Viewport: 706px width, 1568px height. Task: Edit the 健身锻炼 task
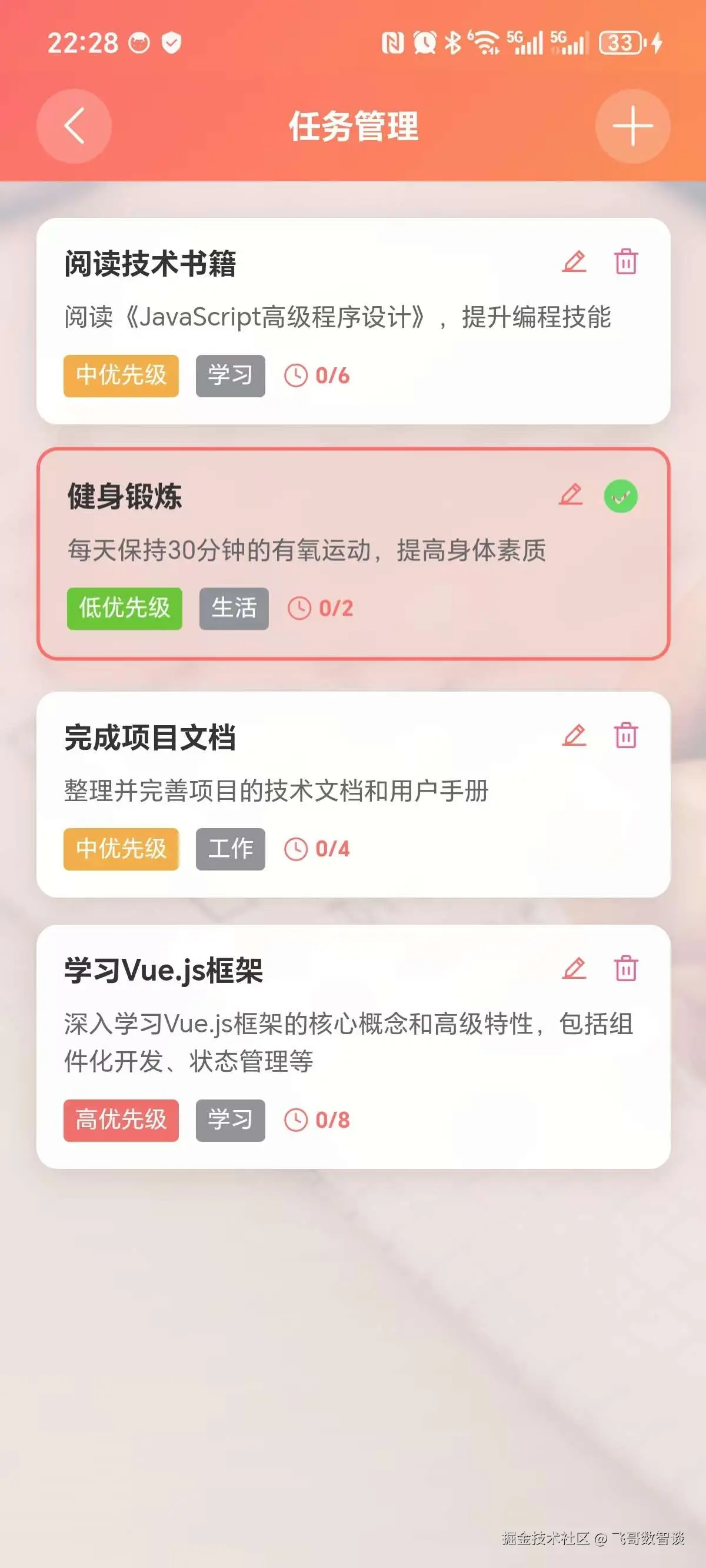(x=571, y=495)
